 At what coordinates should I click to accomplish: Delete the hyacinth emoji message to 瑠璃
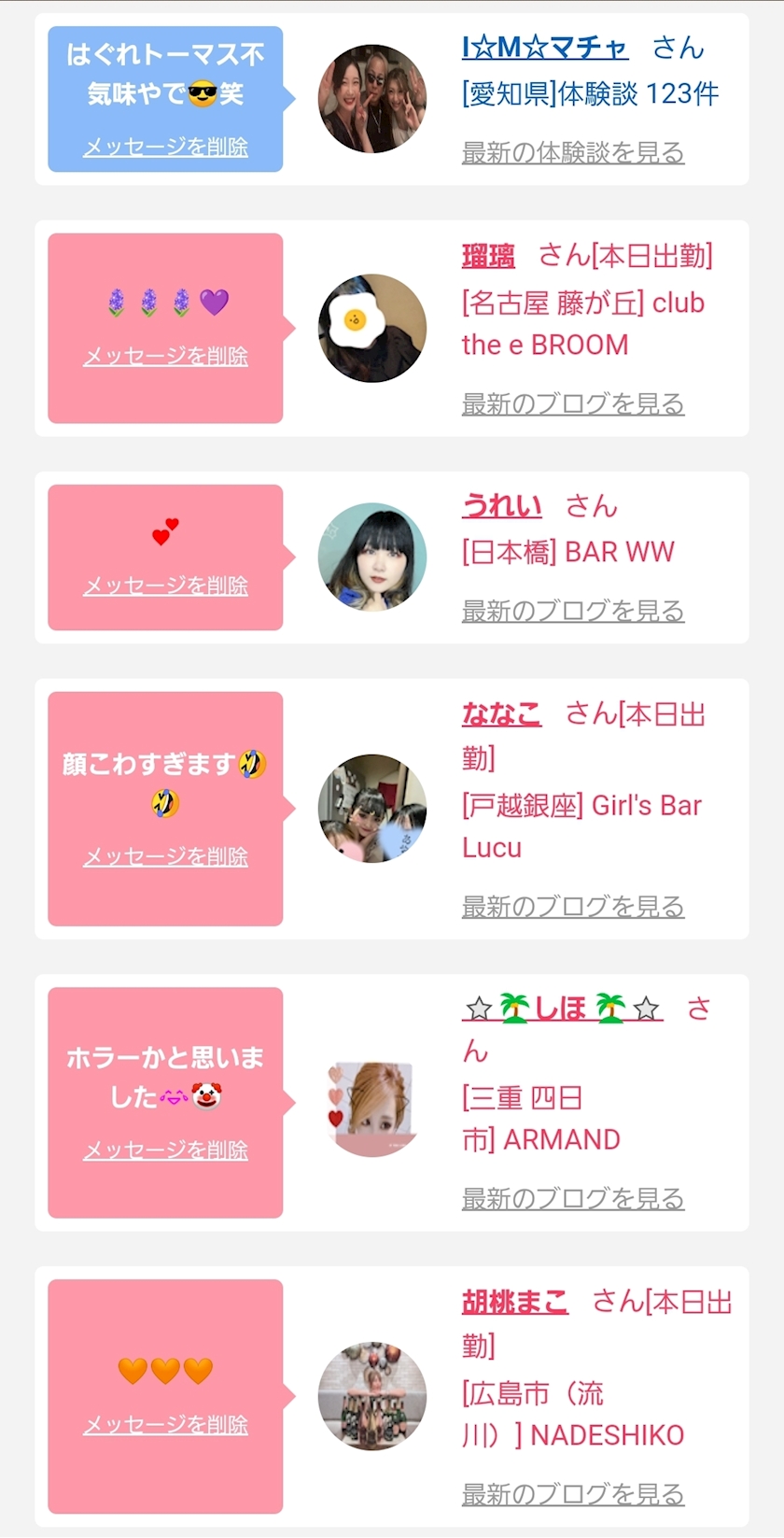165,356
